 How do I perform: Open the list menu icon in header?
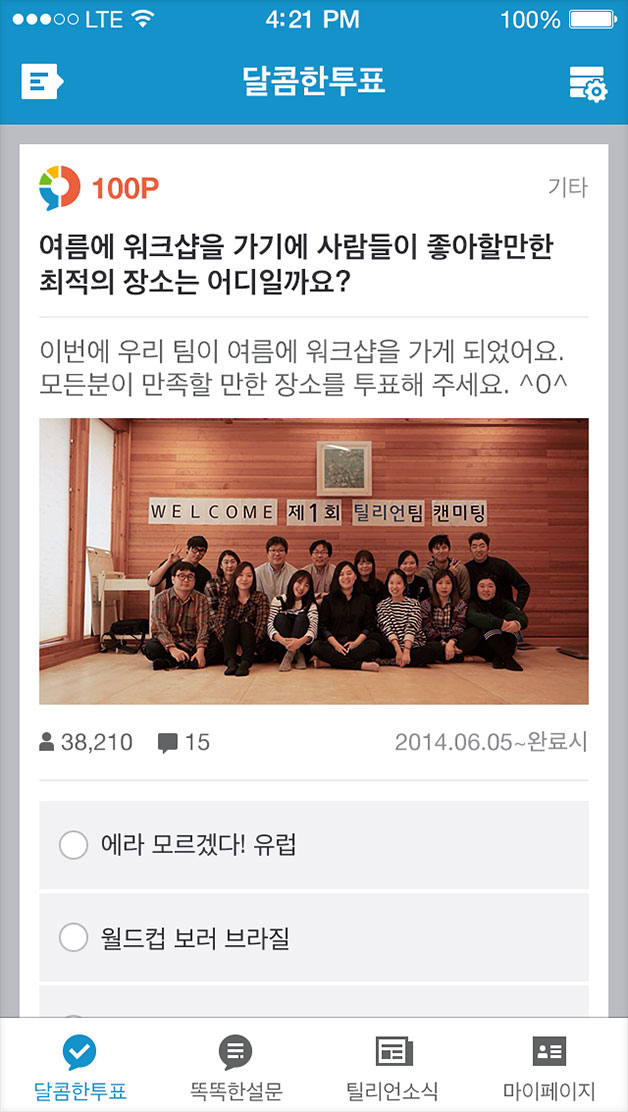[x=42, y=81]
